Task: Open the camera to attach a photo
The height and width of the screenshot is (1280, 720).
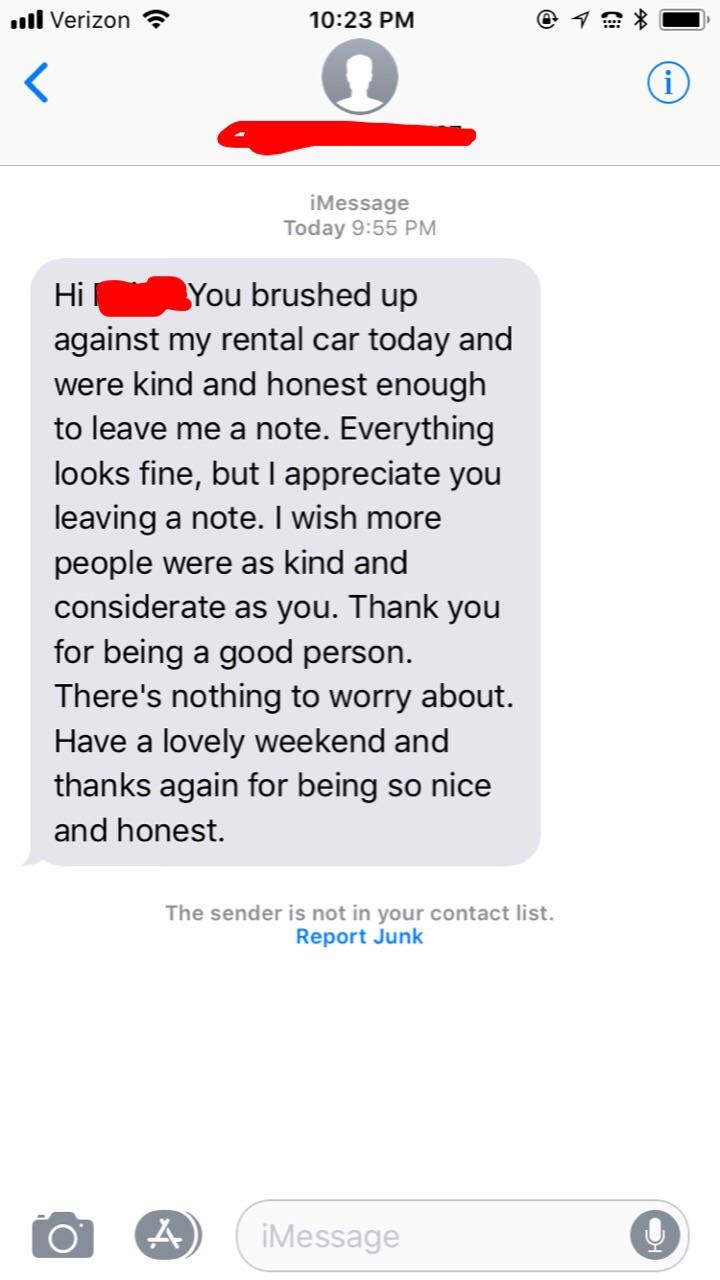Action: [62, 1235]
